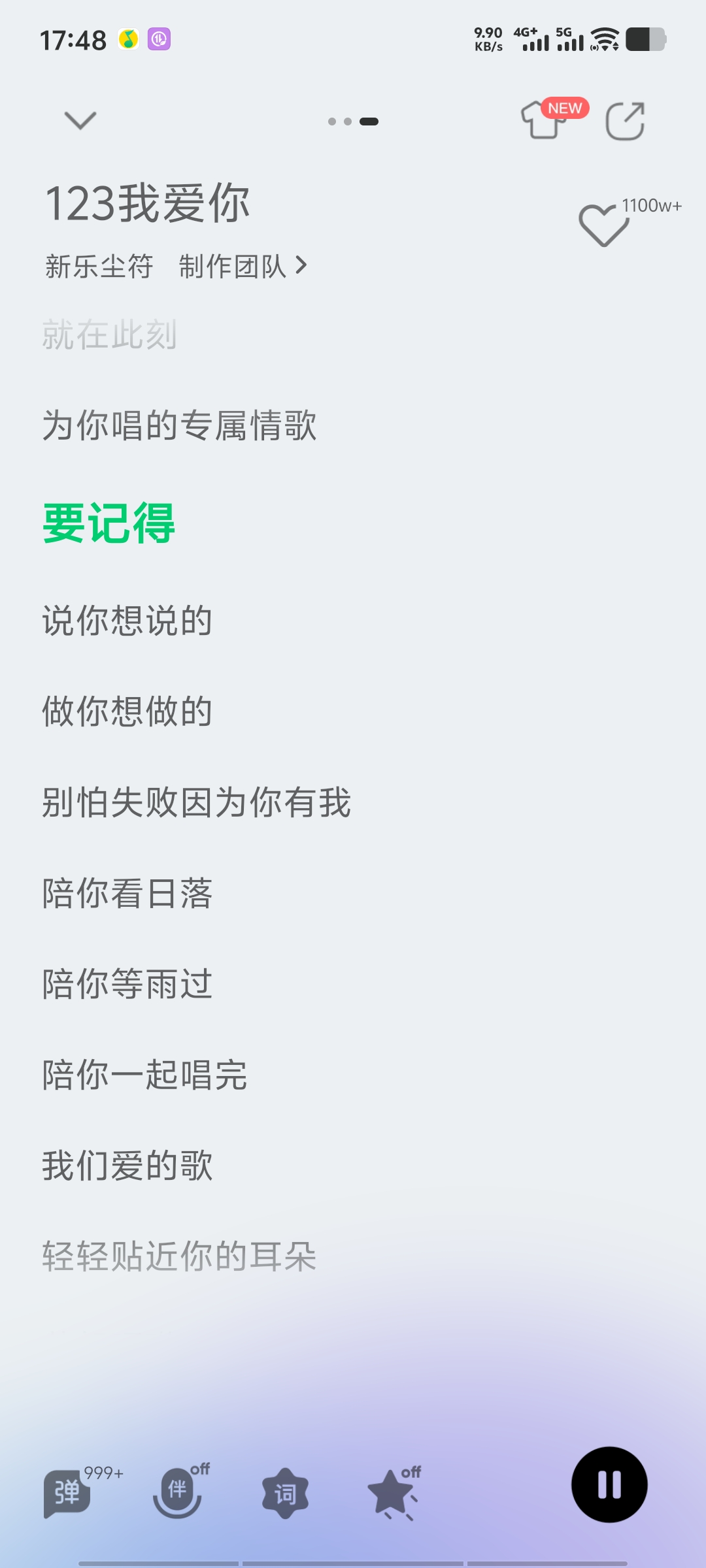
Task: Jump to lyric line 陪你看日落
Action: pyautogui.click(x=127, y=893)
